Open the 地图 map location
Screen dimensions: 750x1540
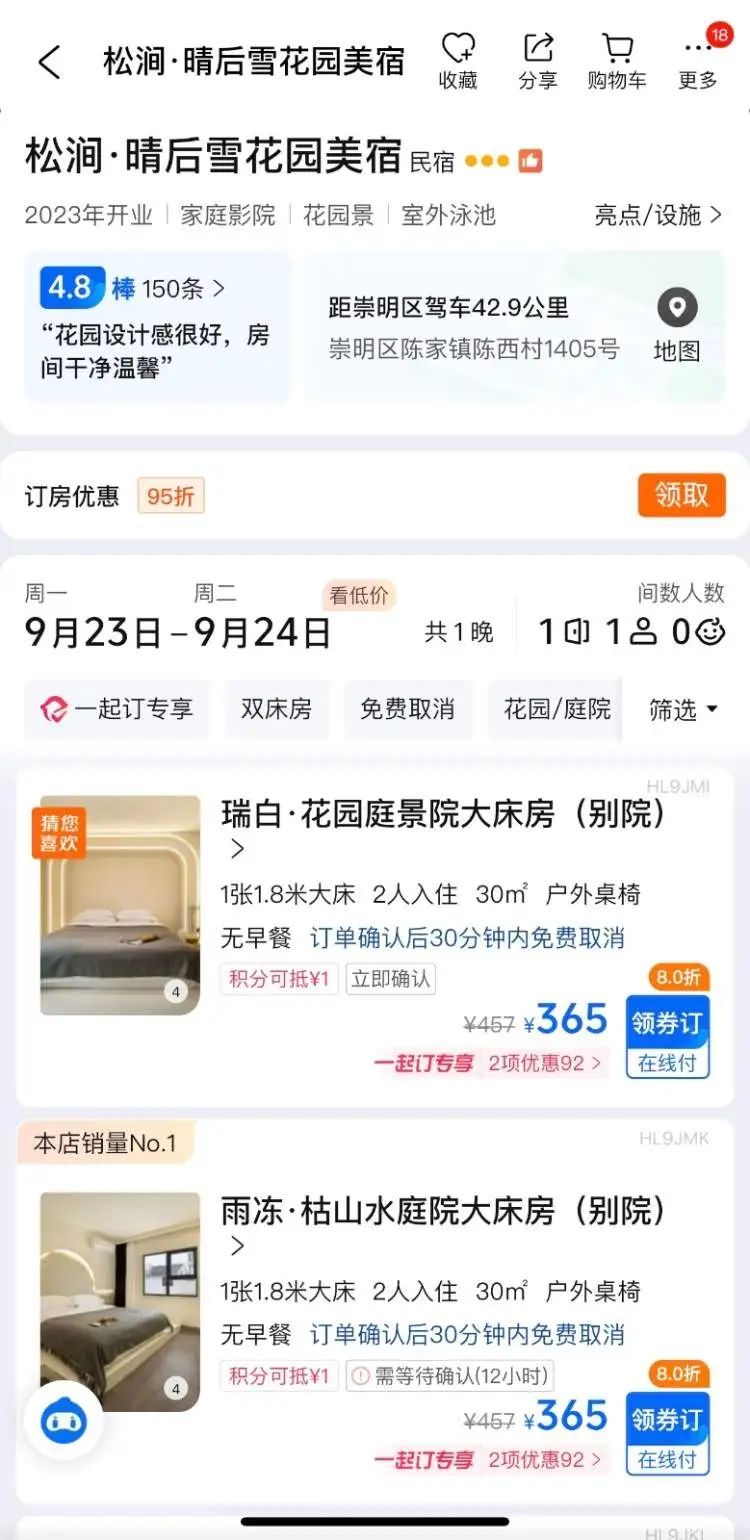tap(677, 326)
